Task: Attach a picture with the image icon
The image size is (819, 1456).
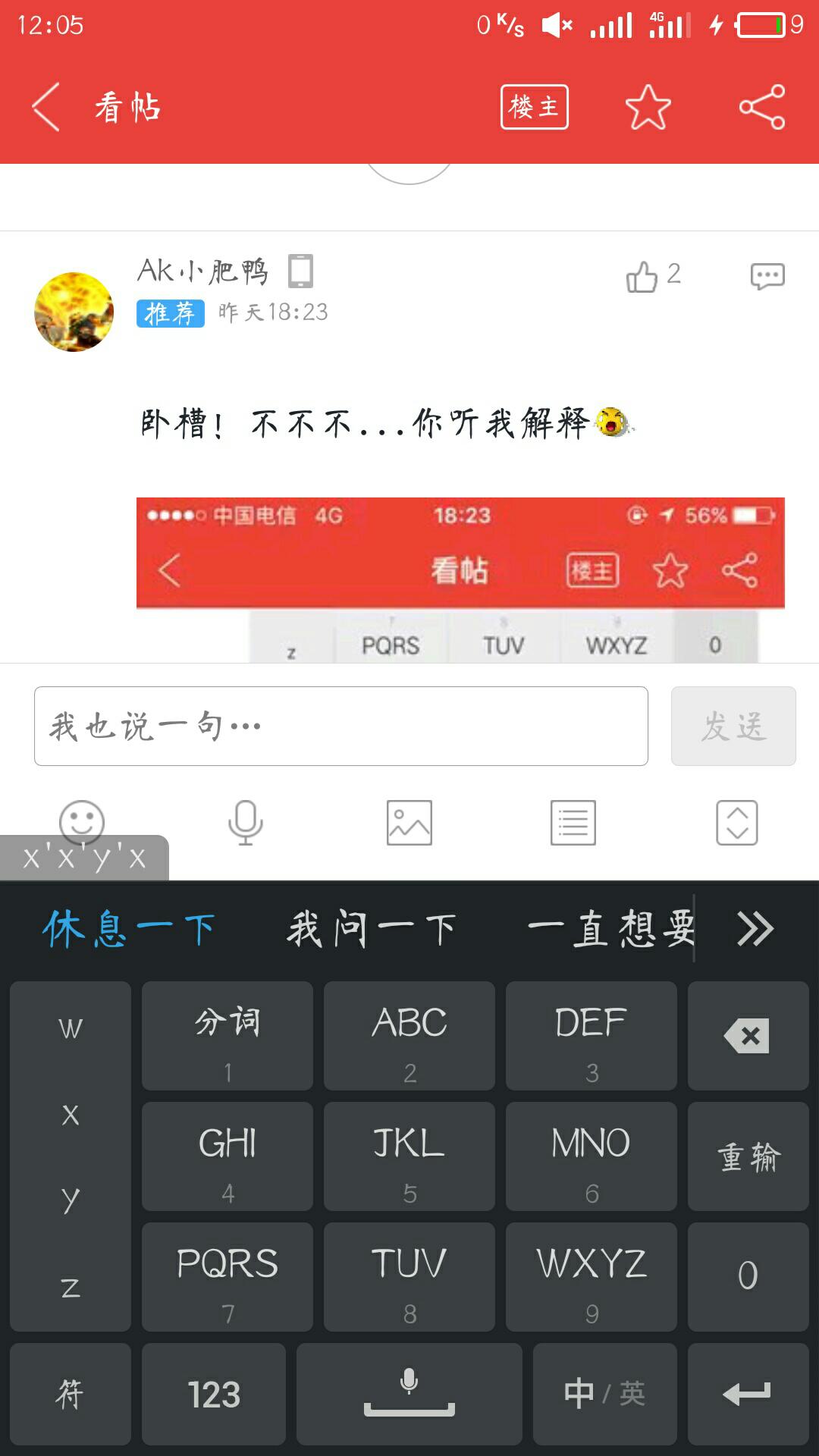Action: 409,822
